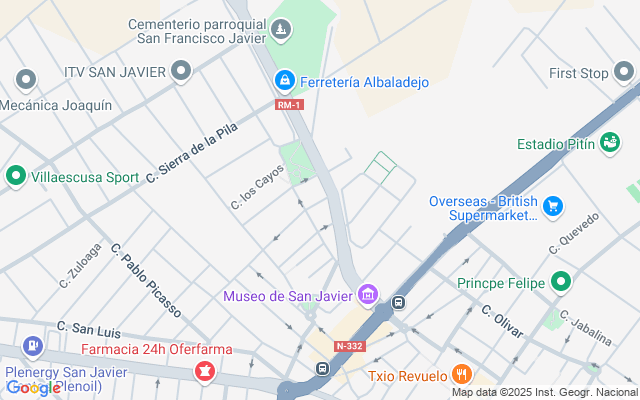Open the Txio Revuelo restaurant marker

pos(462,374)
